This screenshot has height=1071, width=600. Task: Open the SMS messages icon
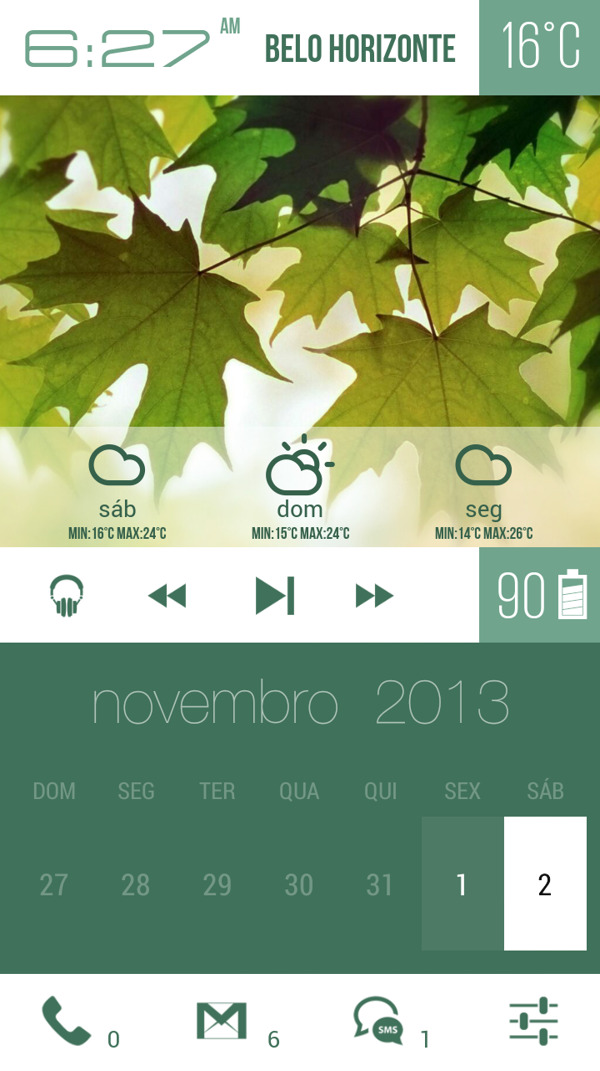379,1021
